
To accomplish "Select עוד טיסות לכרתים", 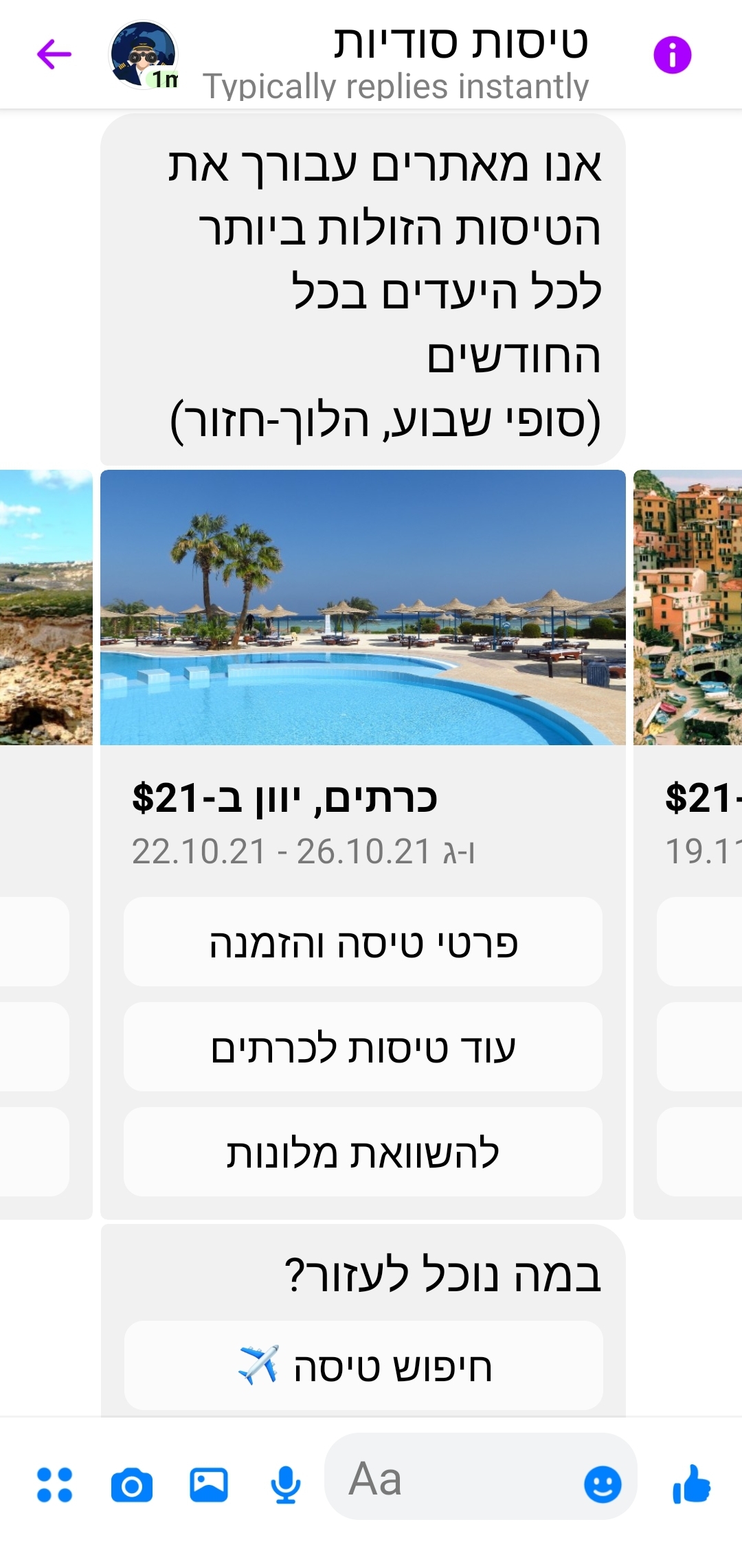I will pyautogui.click(x=363, y=1047).
